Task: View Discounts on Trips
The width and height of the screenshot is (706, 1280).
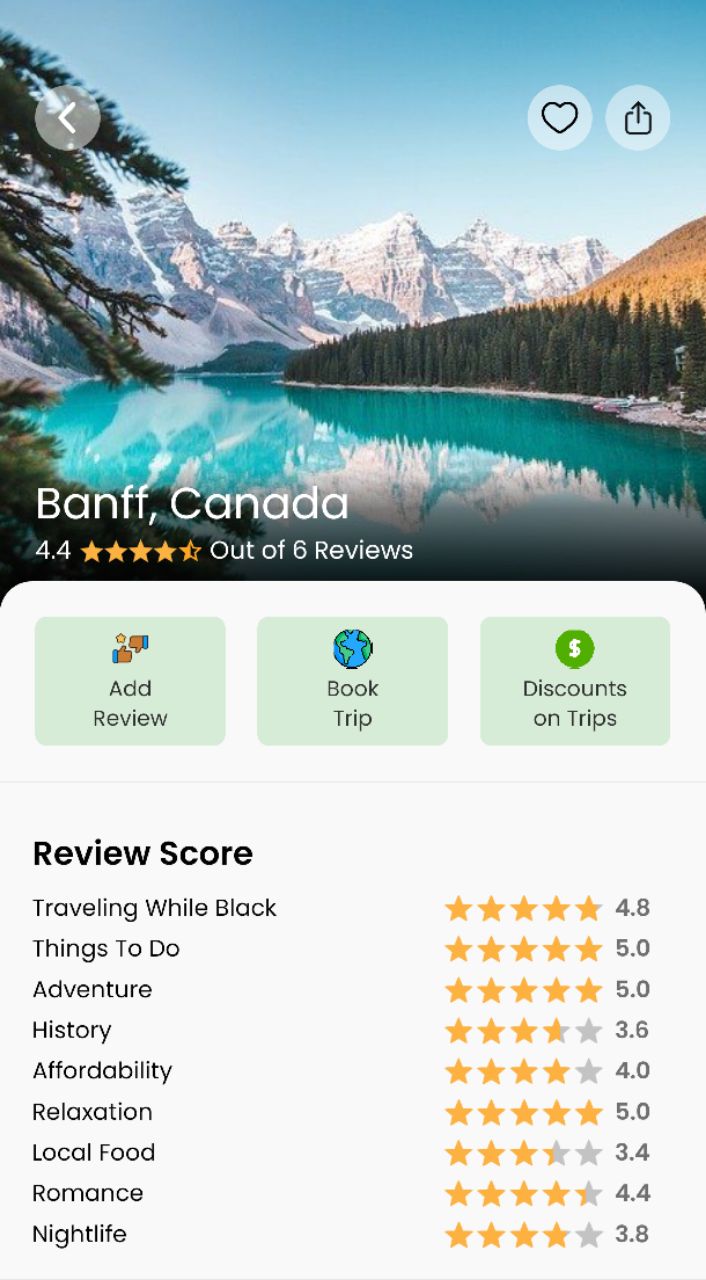Action: (574, 681)
